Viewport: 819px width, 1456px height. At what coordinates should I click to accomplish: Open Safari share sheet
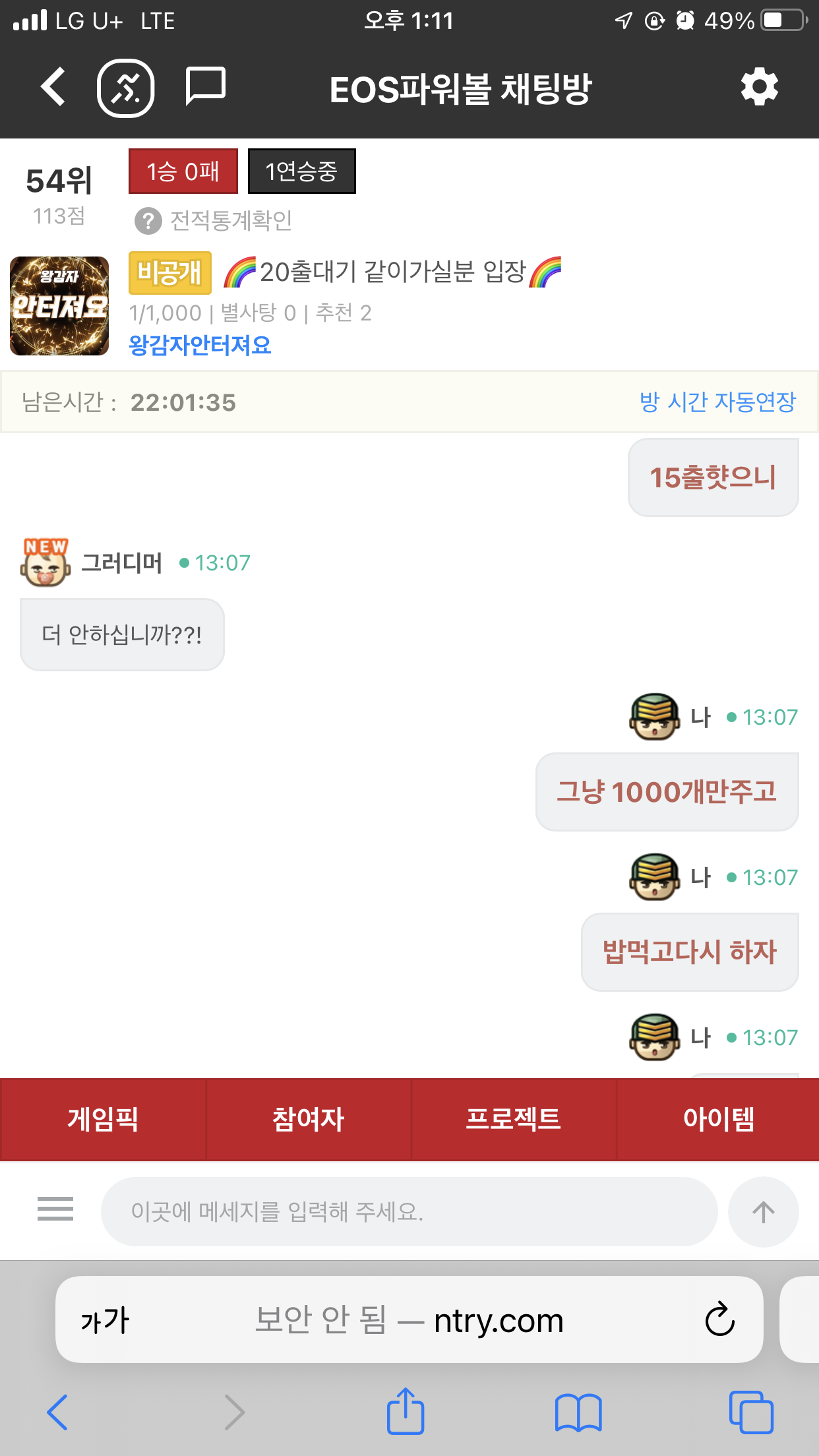pyautogui.click(x=405, y=1412)
